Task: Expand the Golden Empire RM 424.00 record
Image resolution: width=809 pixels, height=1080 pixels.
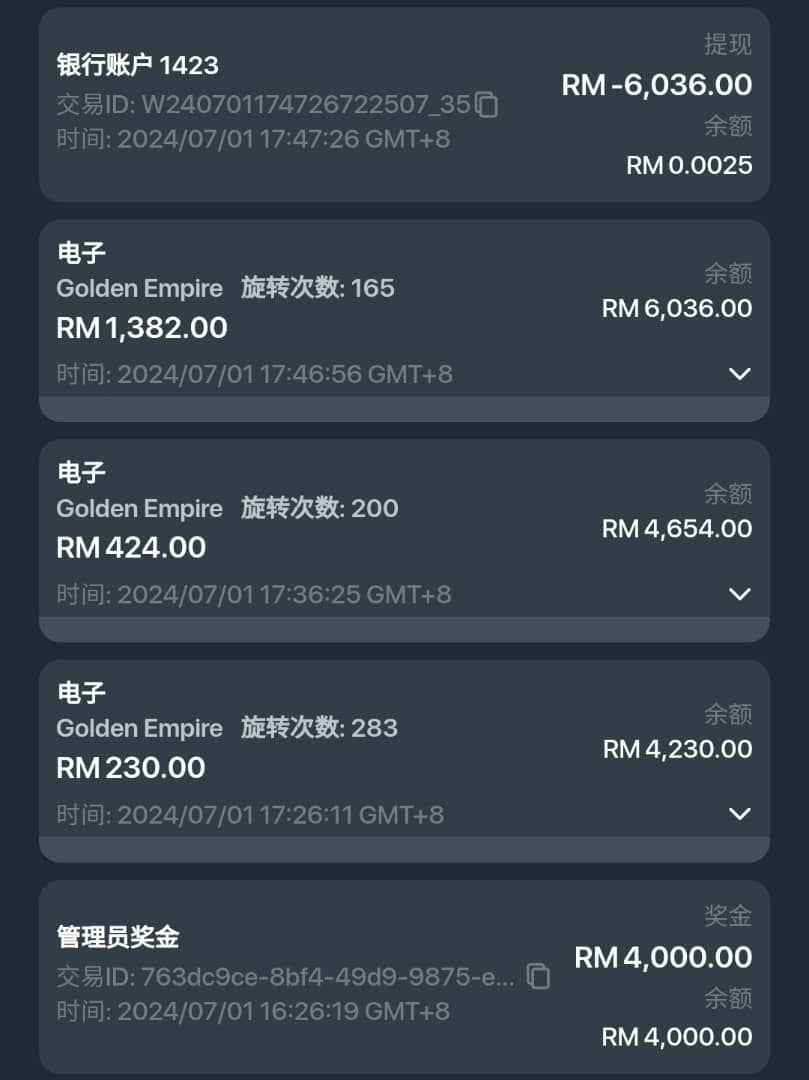Action: tap(739, 594)
